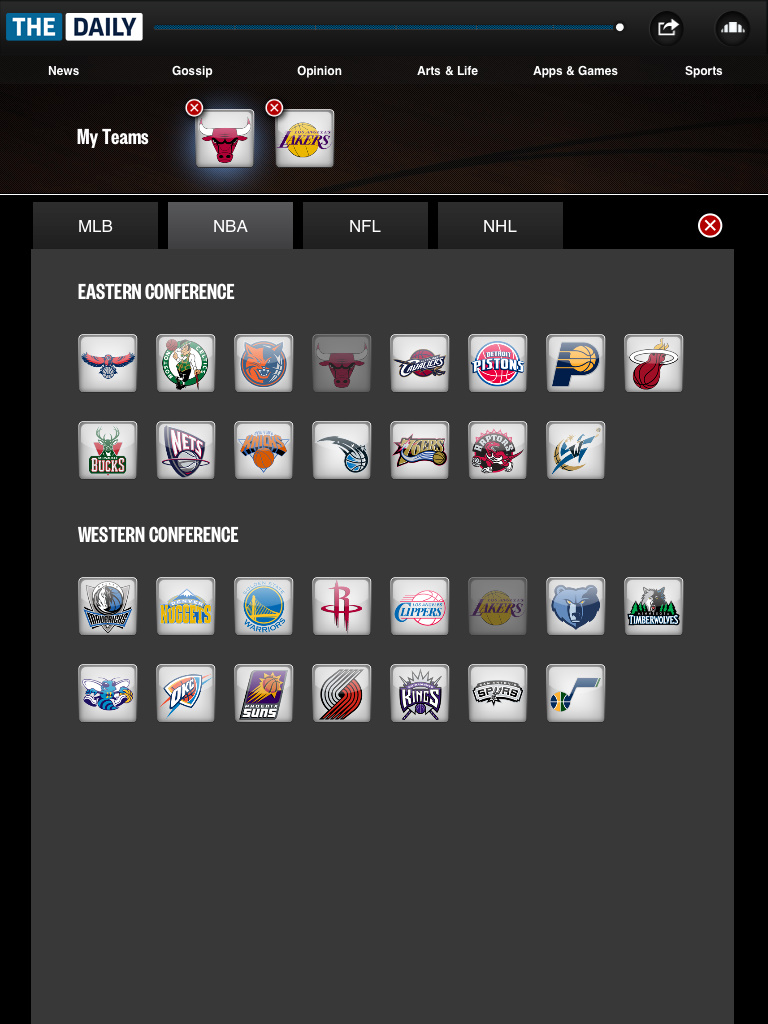768x1024 pixels.
Task: Open the Sports section
Action: 703,71
